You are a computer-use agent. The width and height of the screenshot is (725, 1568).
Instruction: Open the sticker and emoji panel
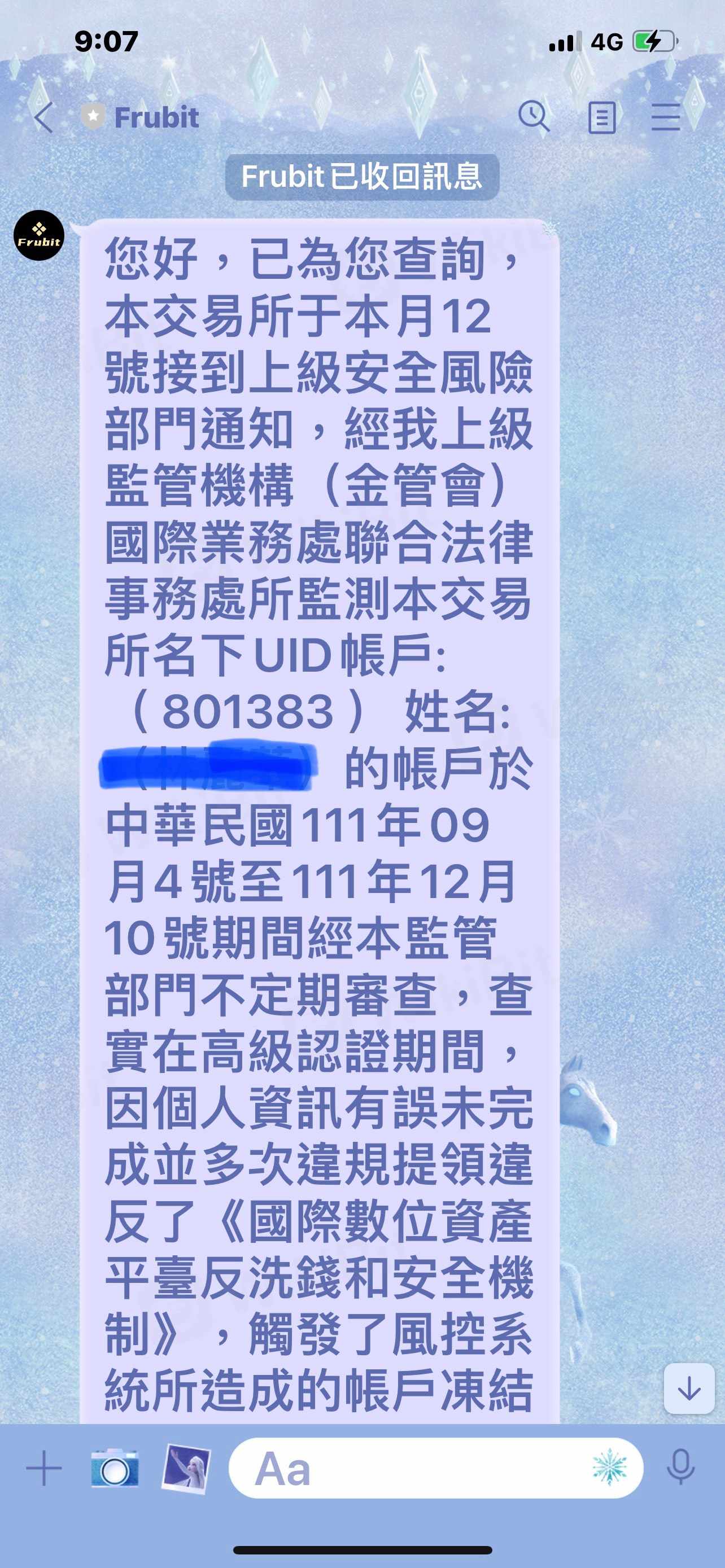[609, 1468]
